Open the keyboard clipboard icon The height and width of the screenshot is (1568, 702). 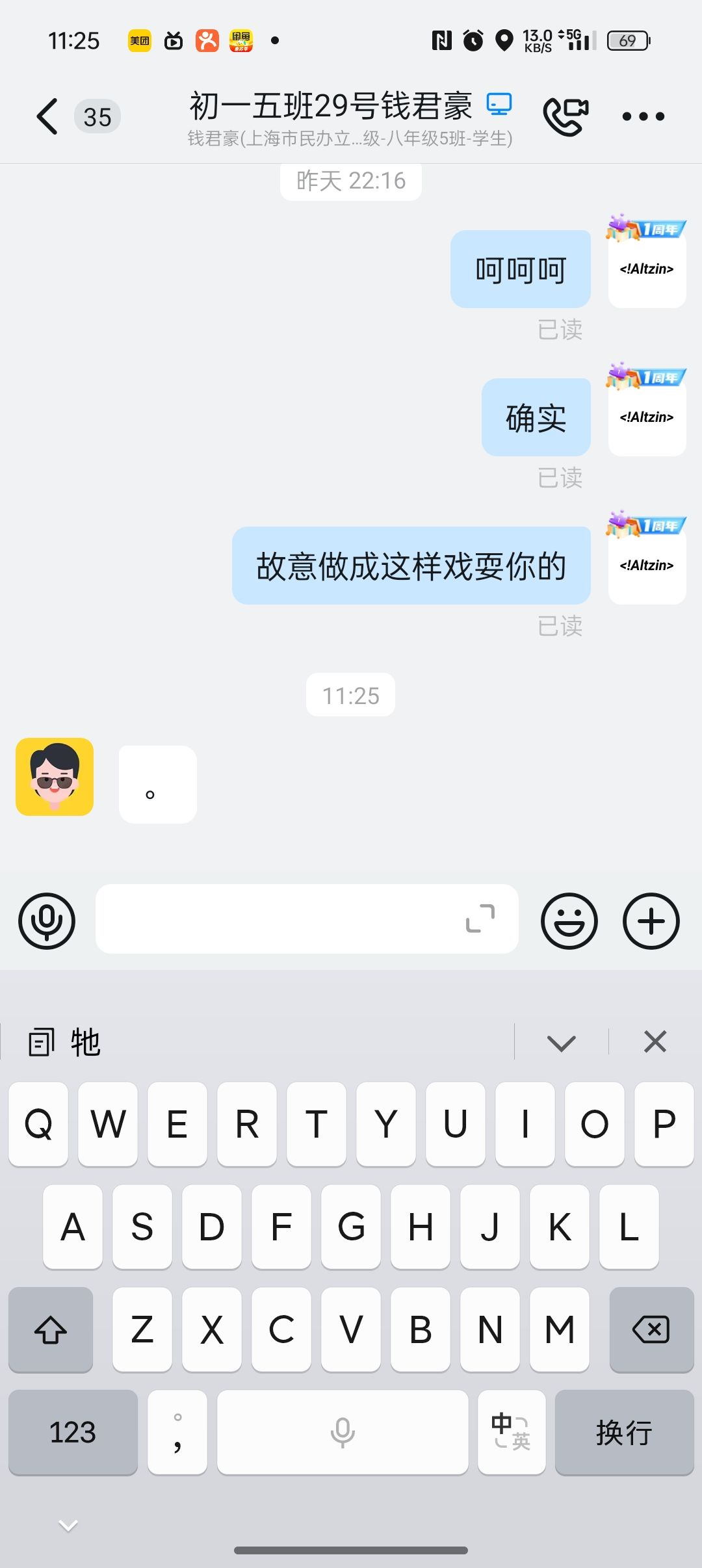42,1043
